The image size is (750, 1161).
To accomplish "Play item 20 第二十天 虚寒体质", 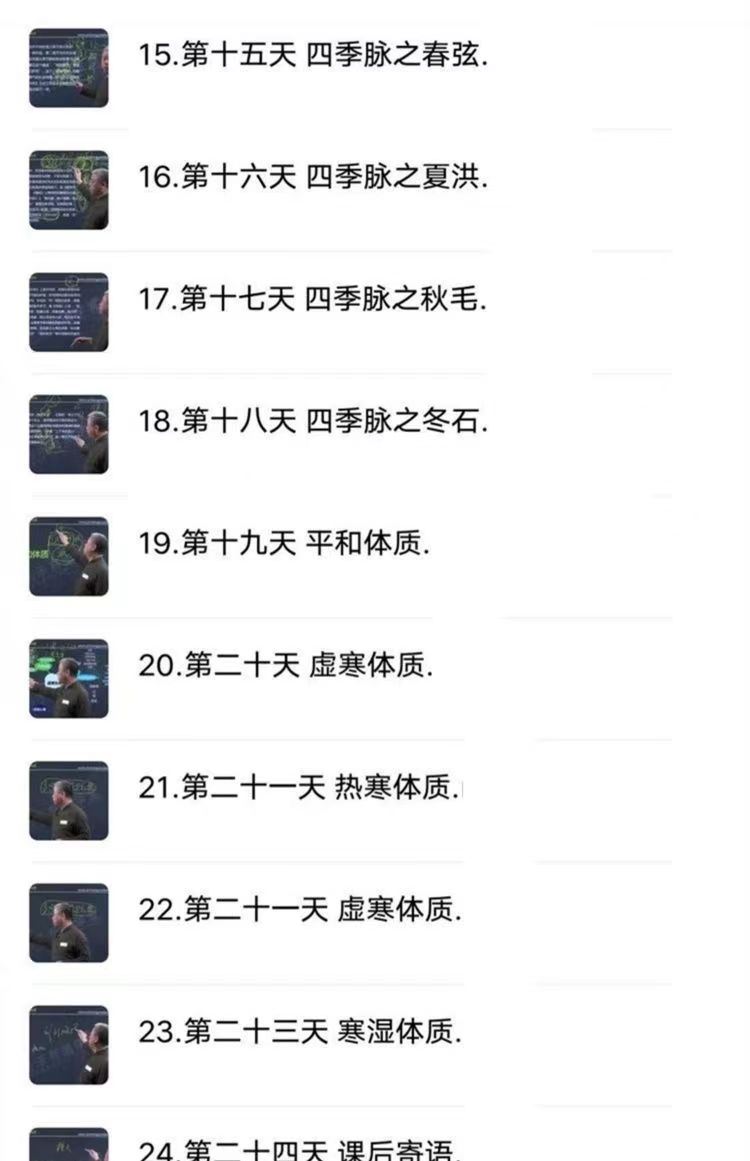I will pyautogui.click(x=285, y=666).
